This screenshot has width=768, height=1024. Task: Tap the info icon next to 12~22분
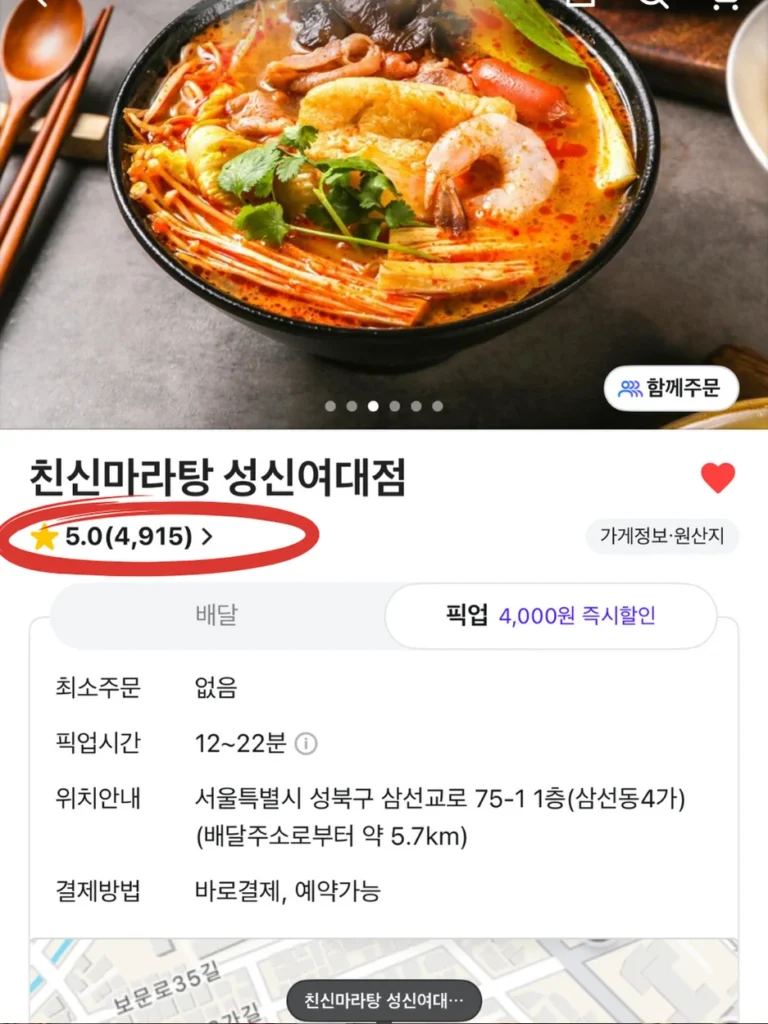[x=306, y=745]
